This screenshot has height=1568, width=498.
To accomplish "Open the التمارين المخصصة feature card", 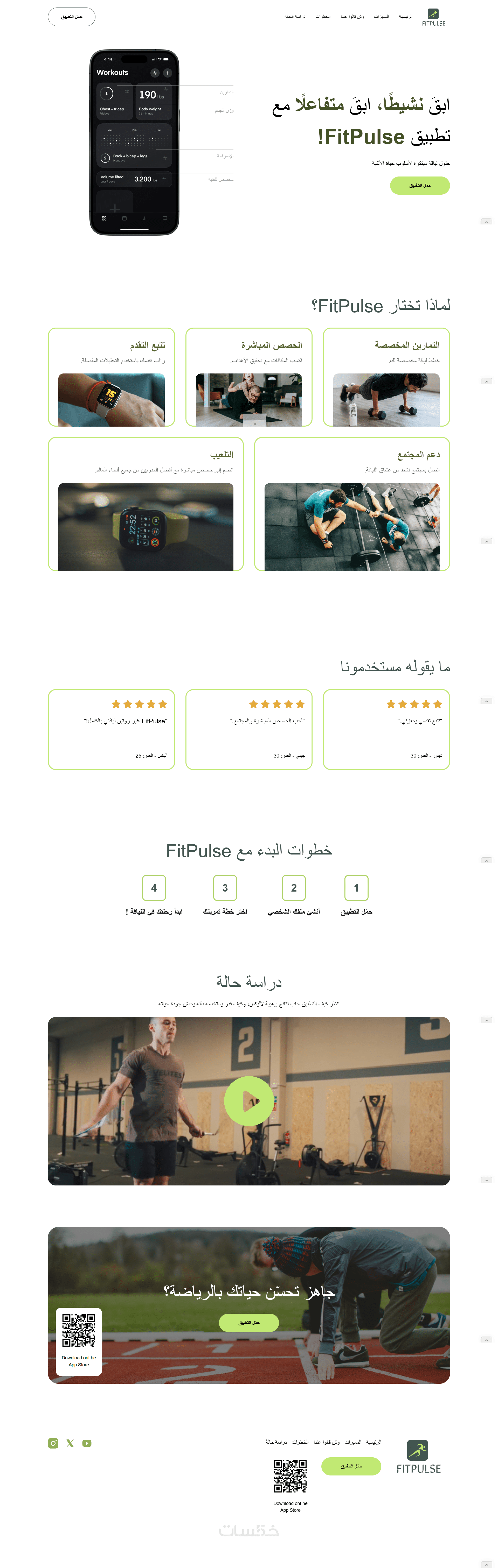I will click(386, 377).
